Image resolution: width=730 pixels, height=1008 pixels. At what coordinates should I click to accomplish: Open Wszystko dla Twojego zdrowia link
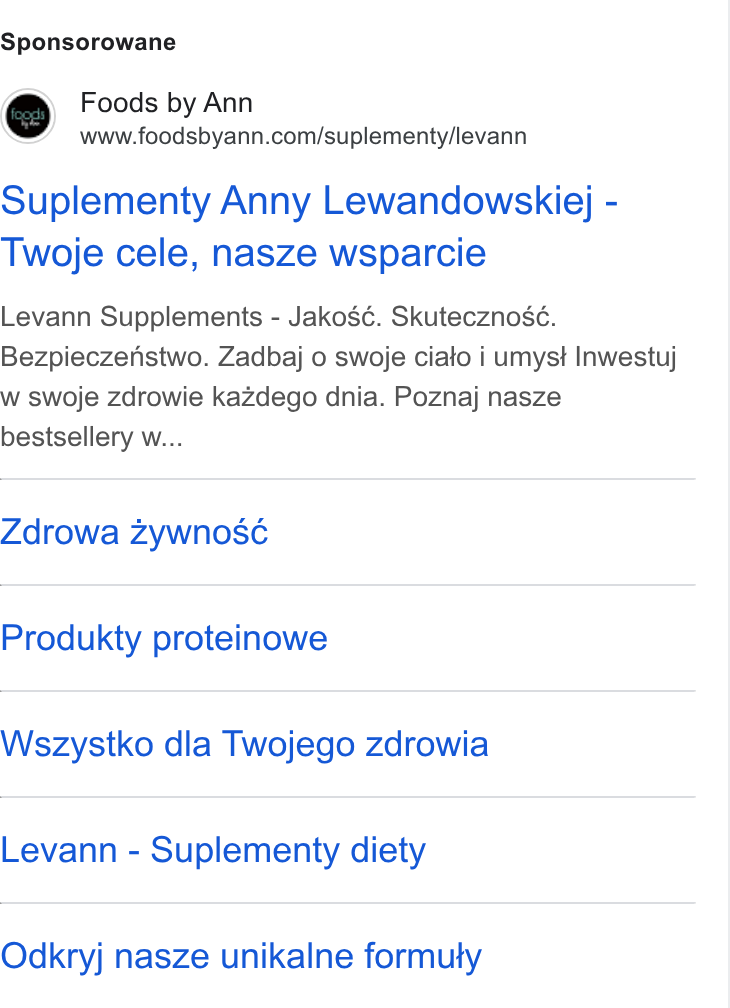244,744
